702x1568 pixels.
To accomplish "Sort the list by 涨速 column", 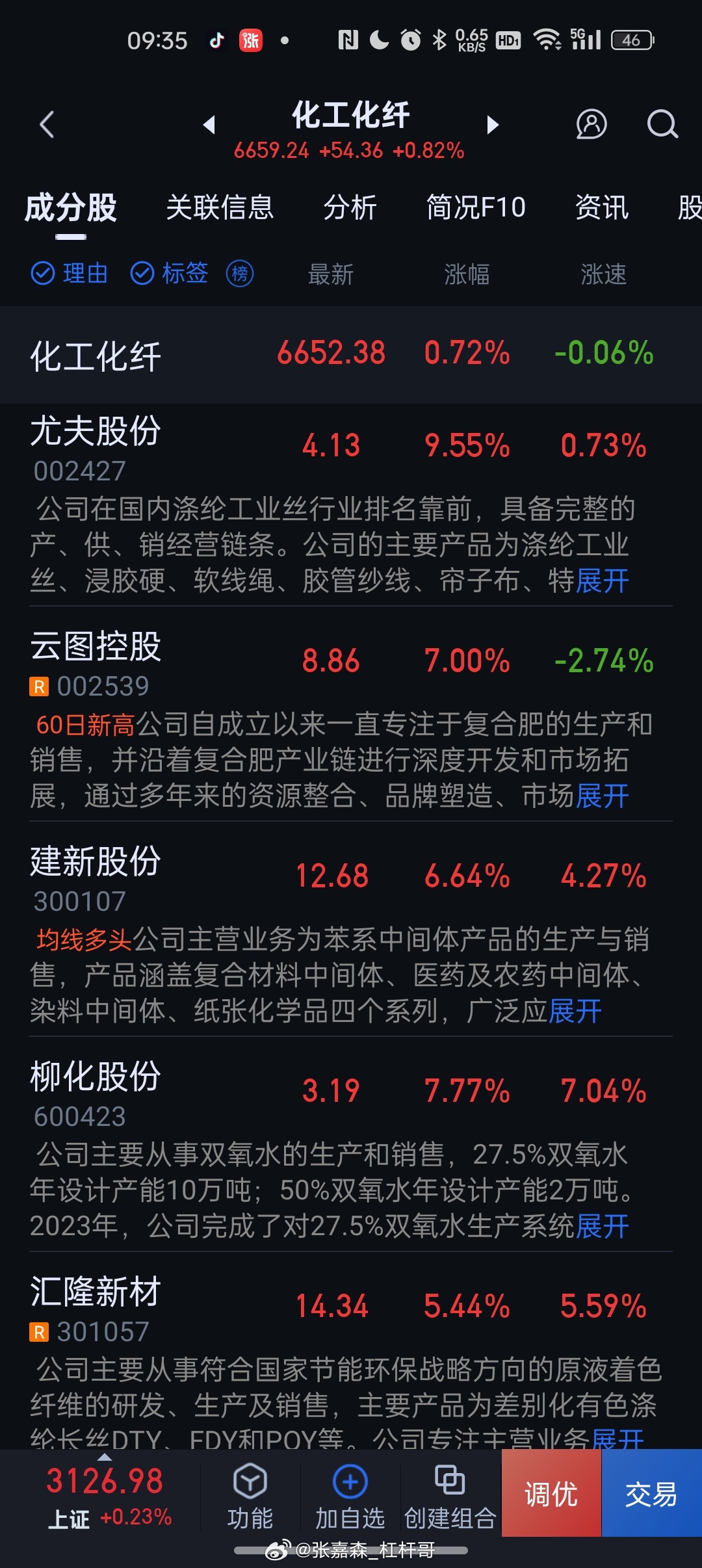I will pos(603,274).
